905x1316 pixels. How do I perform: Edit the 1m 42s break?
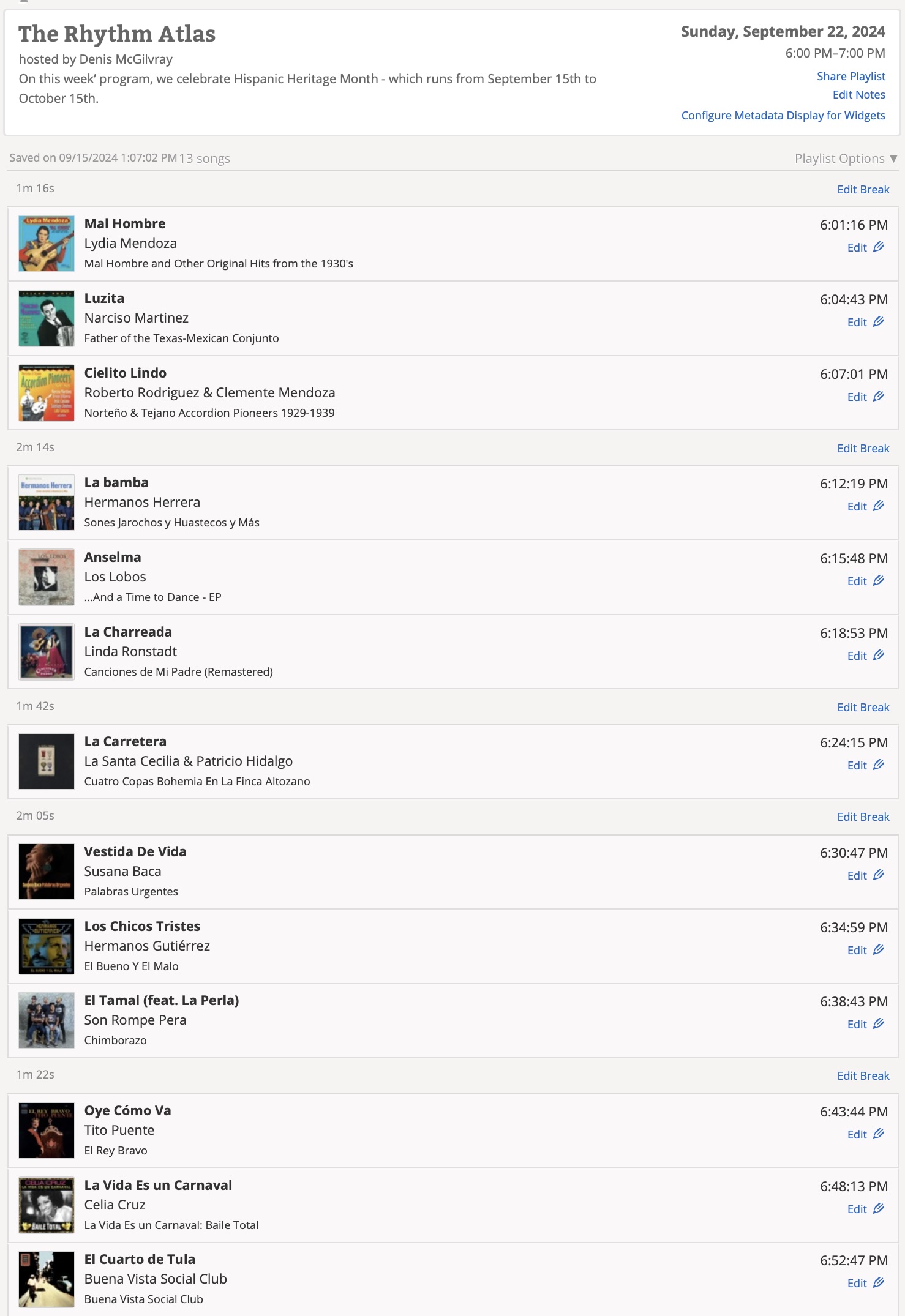tap(863, 708)
